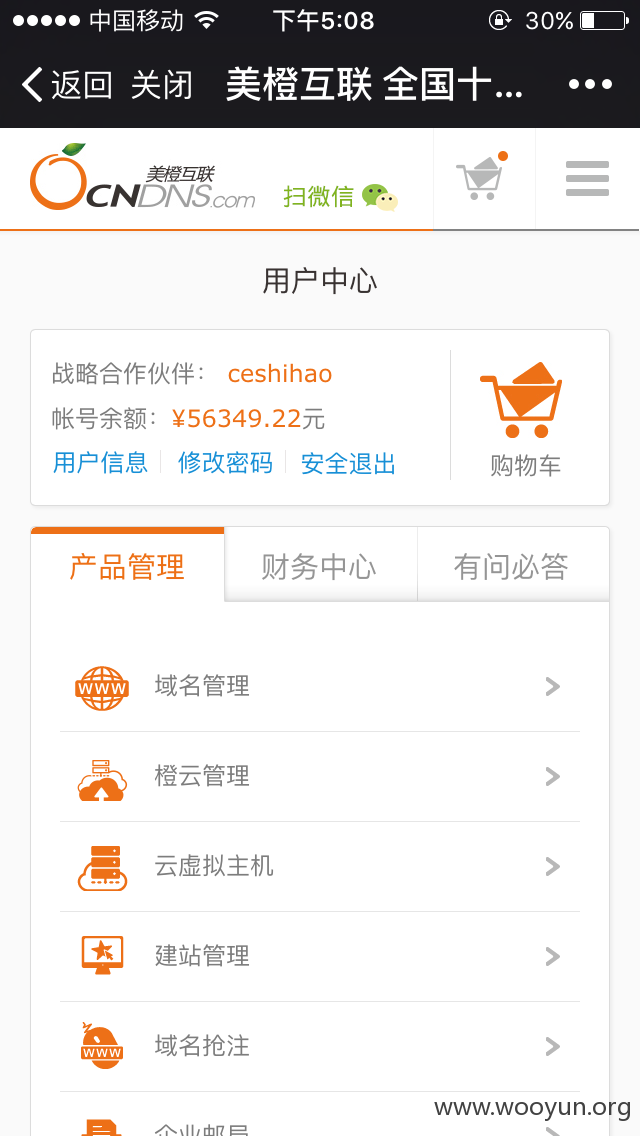Open 橙云管理 row
The image size is (640, 1136).
click(x=320, y=777)
